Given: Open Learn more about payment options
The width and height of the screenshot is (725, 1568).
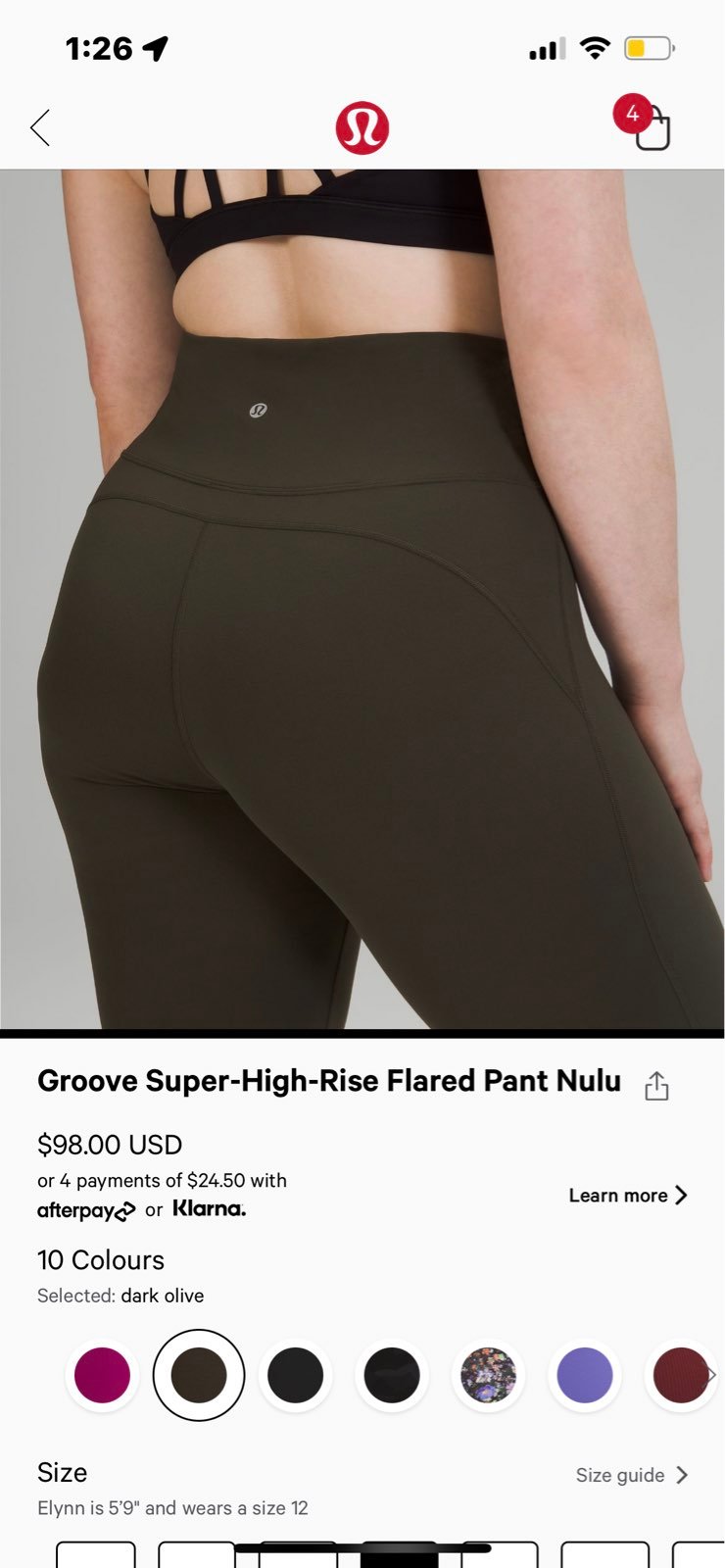Looking at the screenshot, I should [x=628, y=1196].
